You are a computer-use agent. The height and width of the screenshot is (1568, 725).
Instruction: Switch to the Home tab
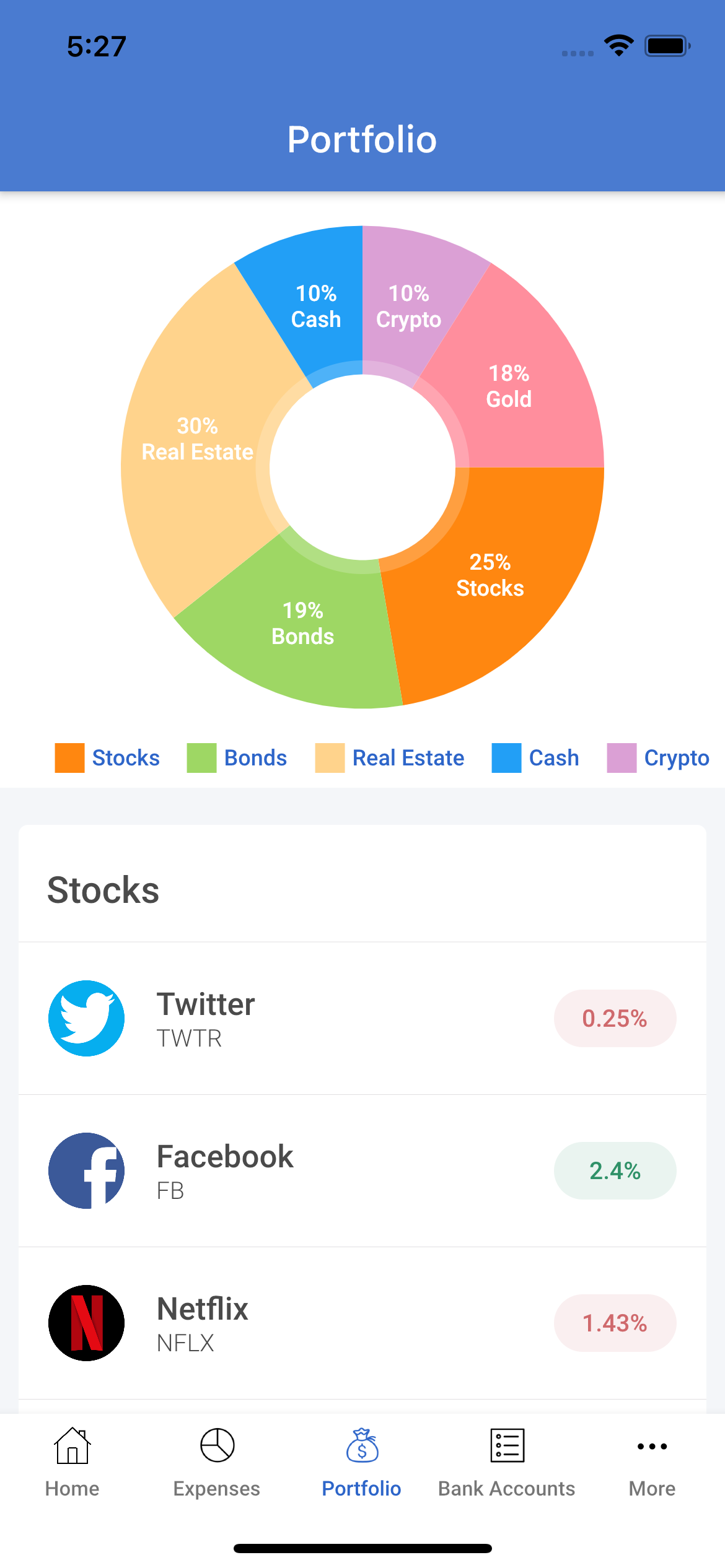coord(72,1461)
